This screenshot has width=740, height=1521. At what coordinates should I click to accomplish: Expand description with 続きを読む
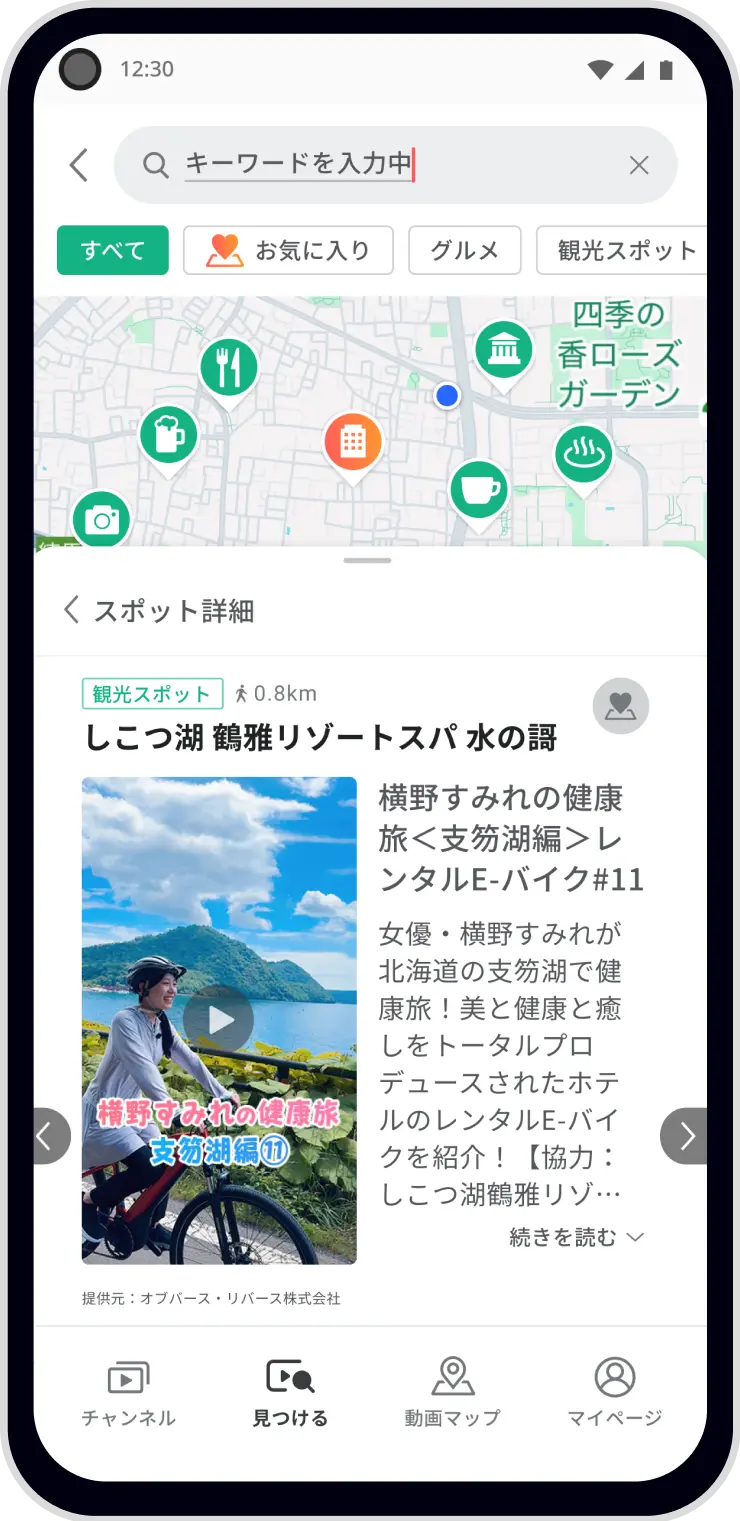point(576,1237)
